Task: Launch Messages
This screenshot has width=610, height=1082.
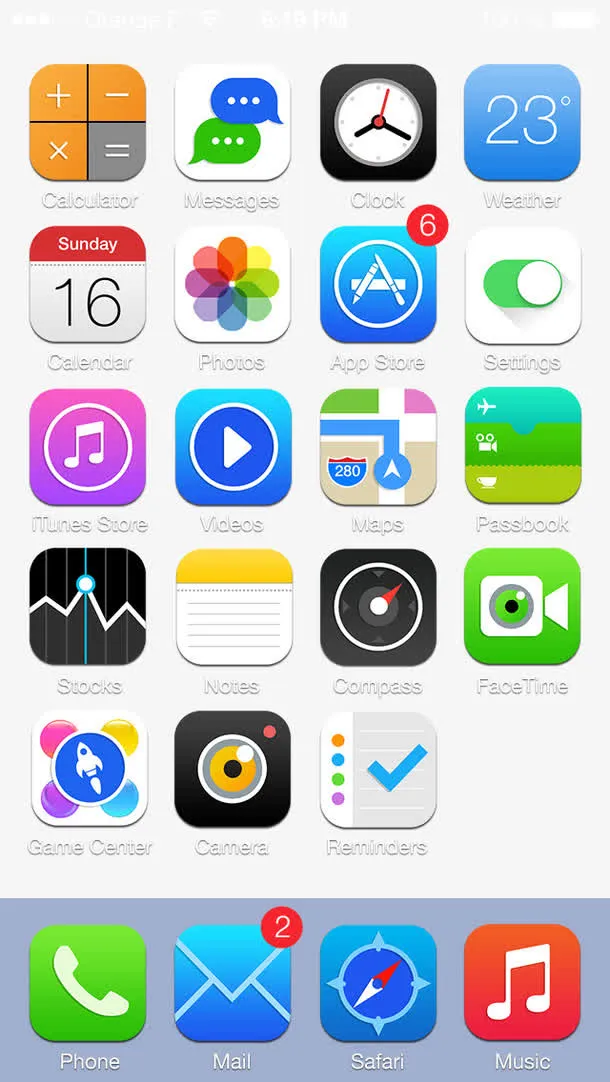Action: click(x=233, y=122)
